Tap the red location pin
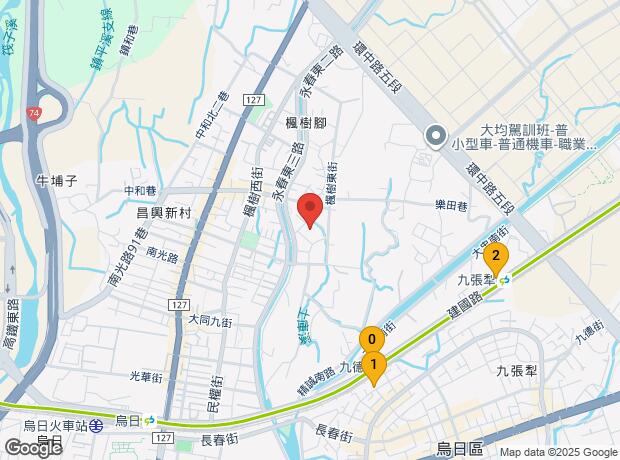620x460 pixels. [x=310, y=210]
